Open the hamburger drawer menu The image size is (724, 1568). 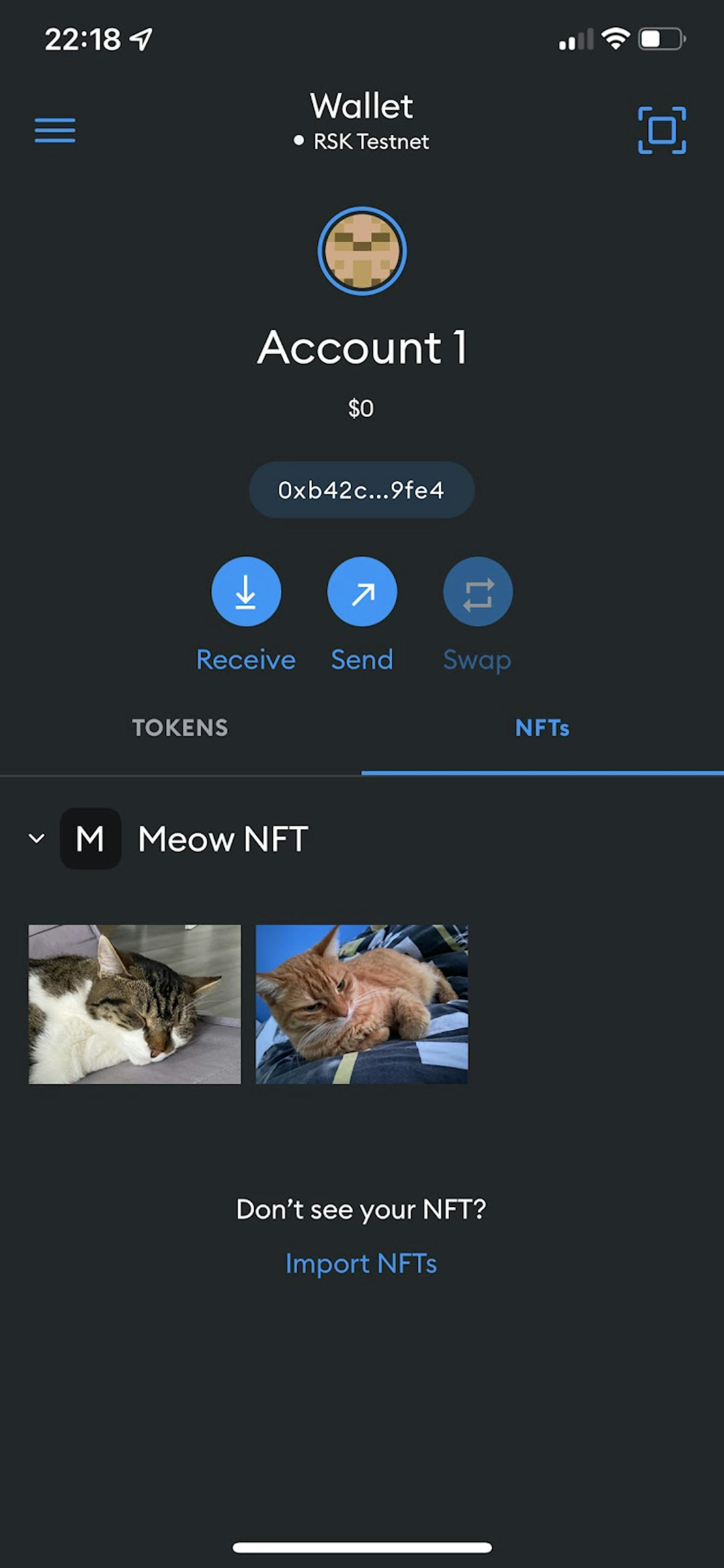(x=55, y=130)
